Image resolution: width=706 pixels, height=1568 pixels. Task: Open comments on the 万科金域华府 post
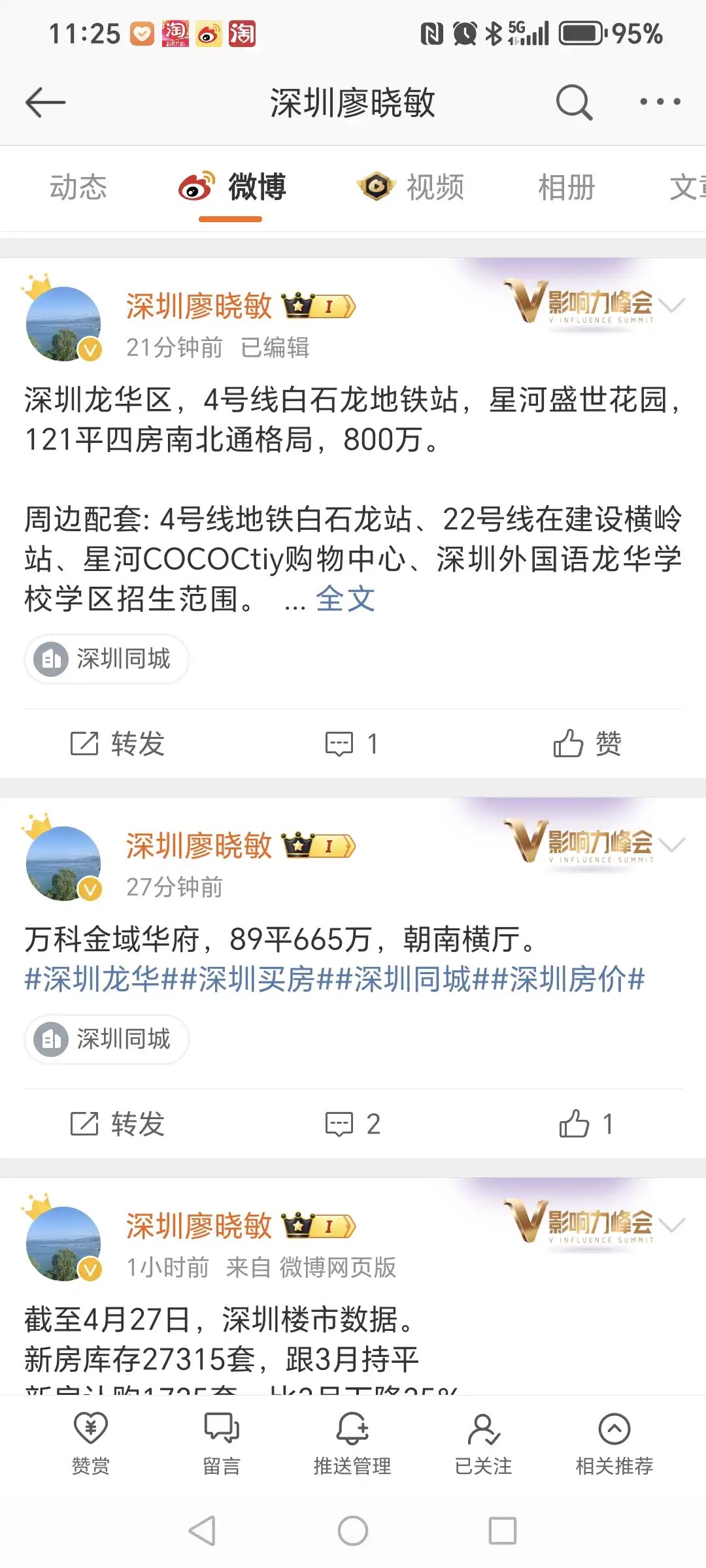(x=352, y=1124)
